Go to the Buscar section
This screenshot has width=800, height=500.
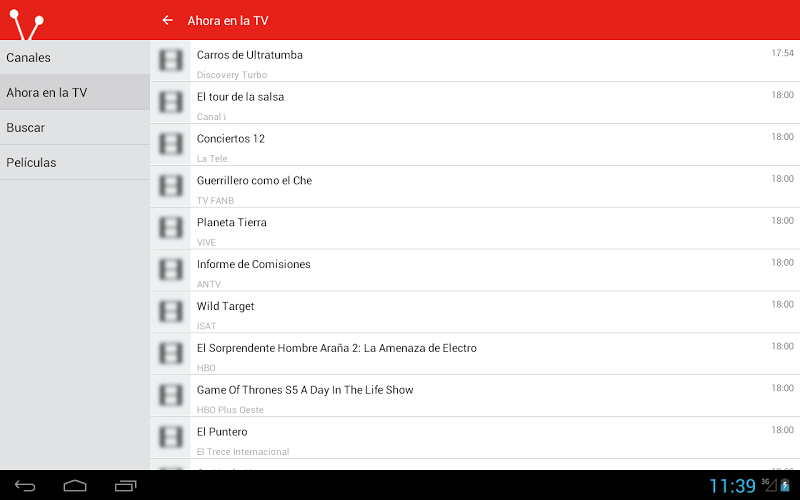click(74, 127)
